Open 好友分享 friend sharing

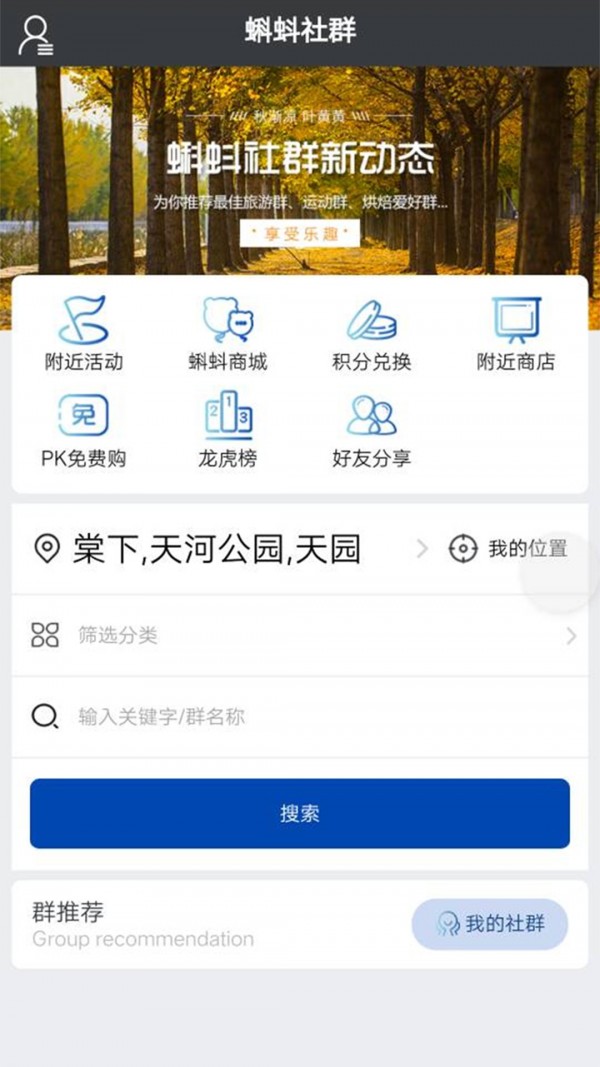[x=372, y=432]
